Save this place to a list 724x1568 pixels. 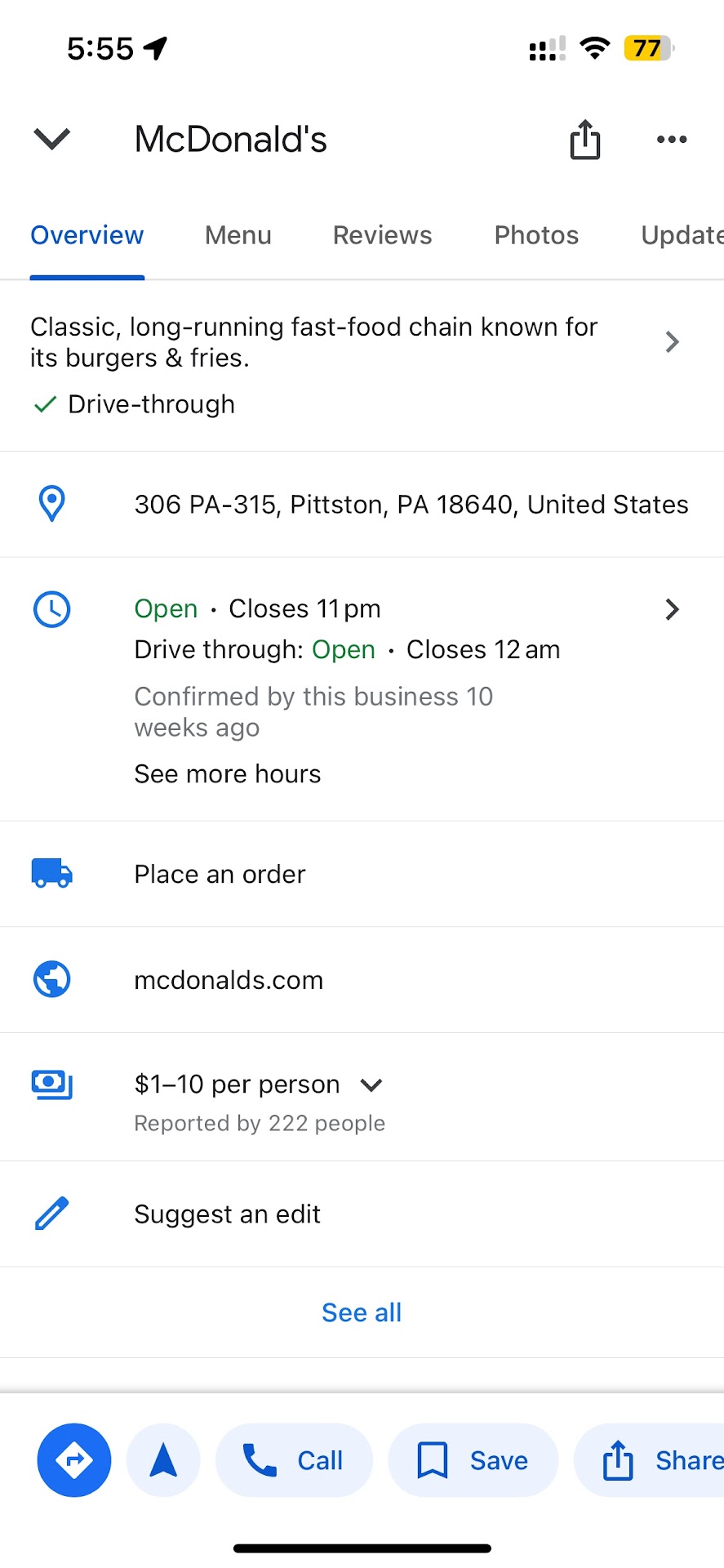(473, 1460)
